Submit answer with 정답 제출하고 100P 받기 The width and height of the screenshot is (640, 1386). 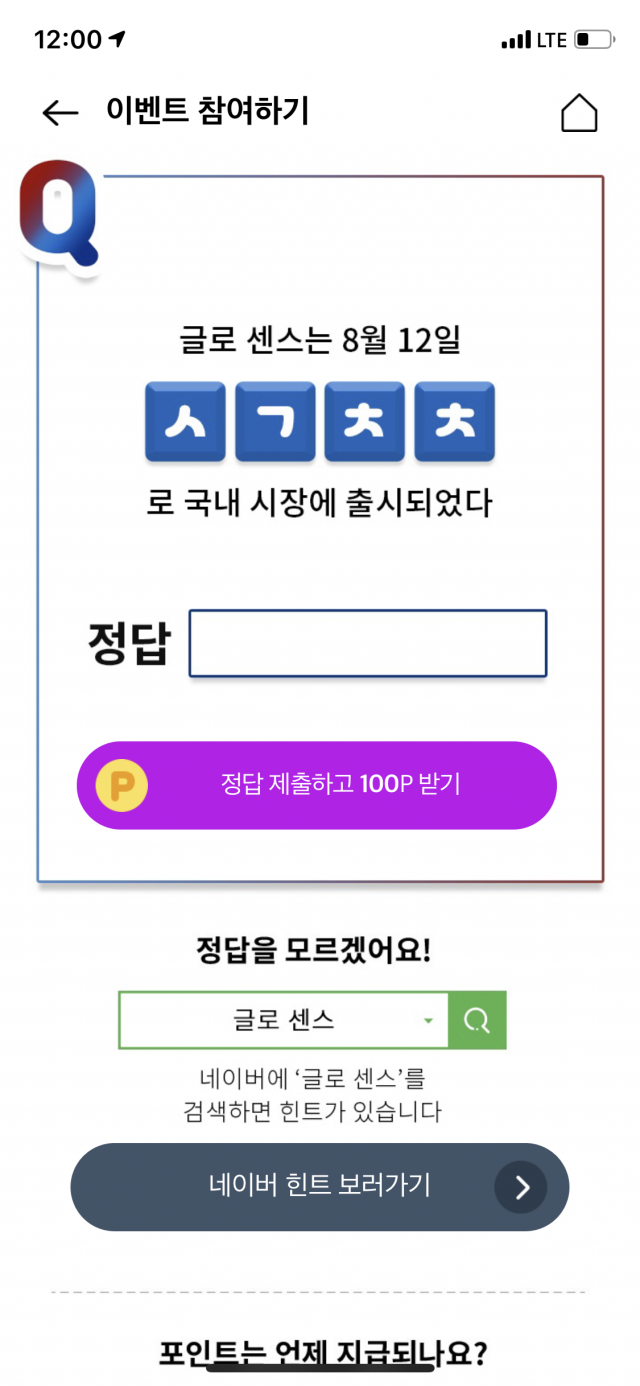[x=317, y=785]
